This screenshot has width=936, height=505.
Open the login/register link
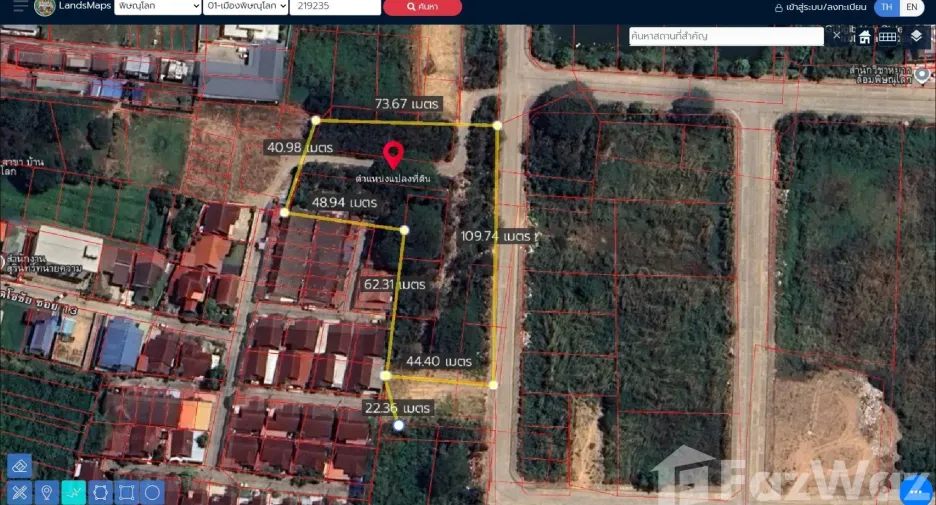[820, 7]
